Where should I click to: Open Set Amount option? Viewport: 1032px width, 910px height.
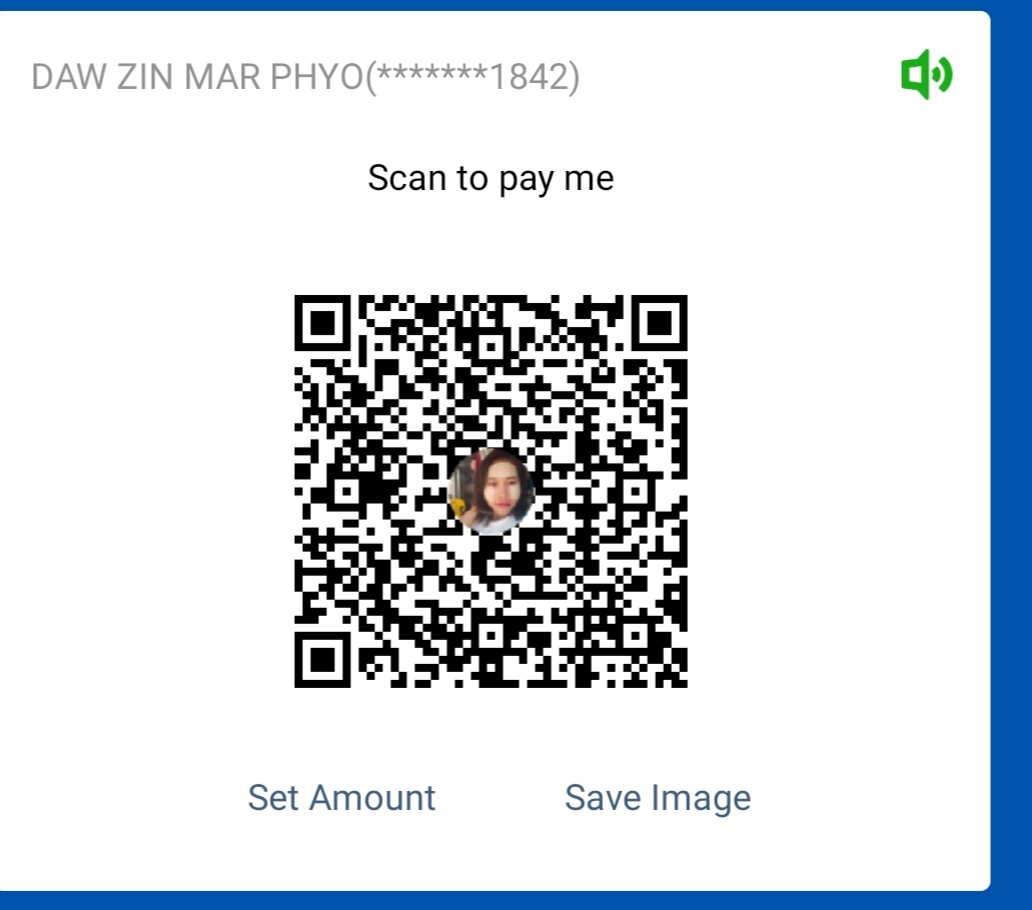click(x=342, y=798)
